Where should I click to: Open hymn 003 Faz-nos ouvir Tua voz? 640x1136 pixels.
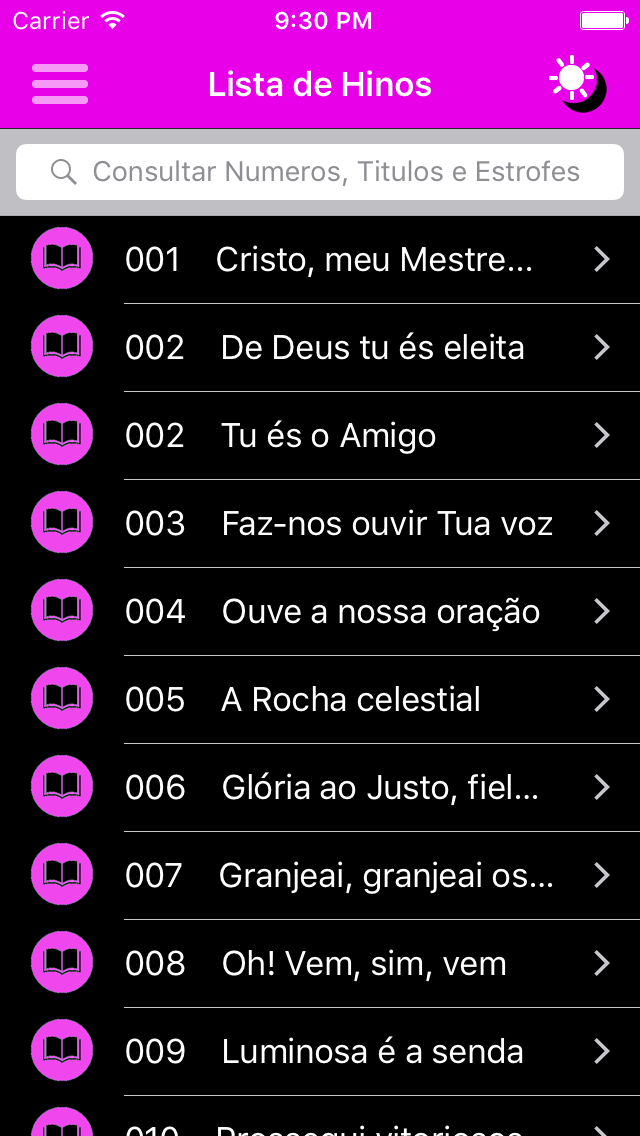320,523
